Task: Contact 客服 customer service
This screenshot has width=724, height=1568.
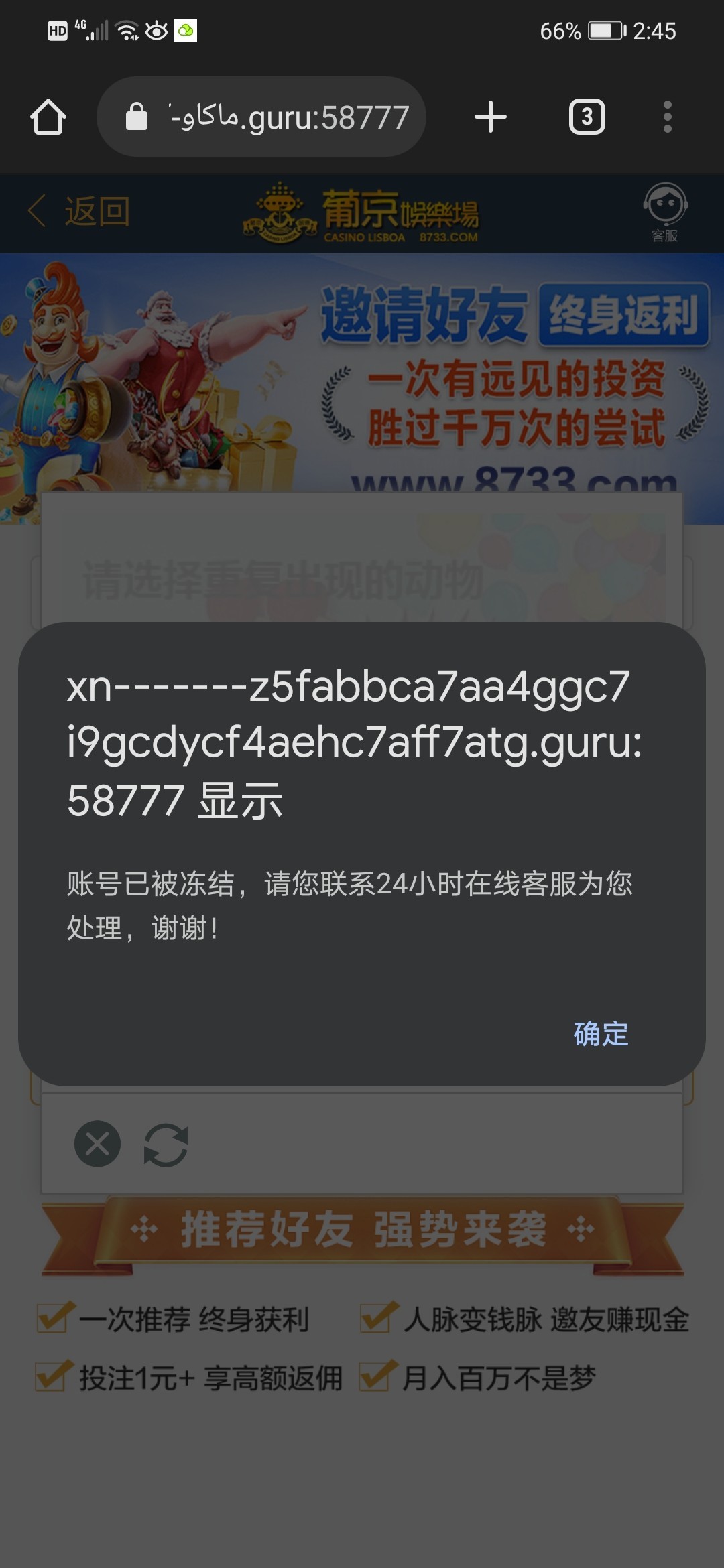Action: click(665, 212)
